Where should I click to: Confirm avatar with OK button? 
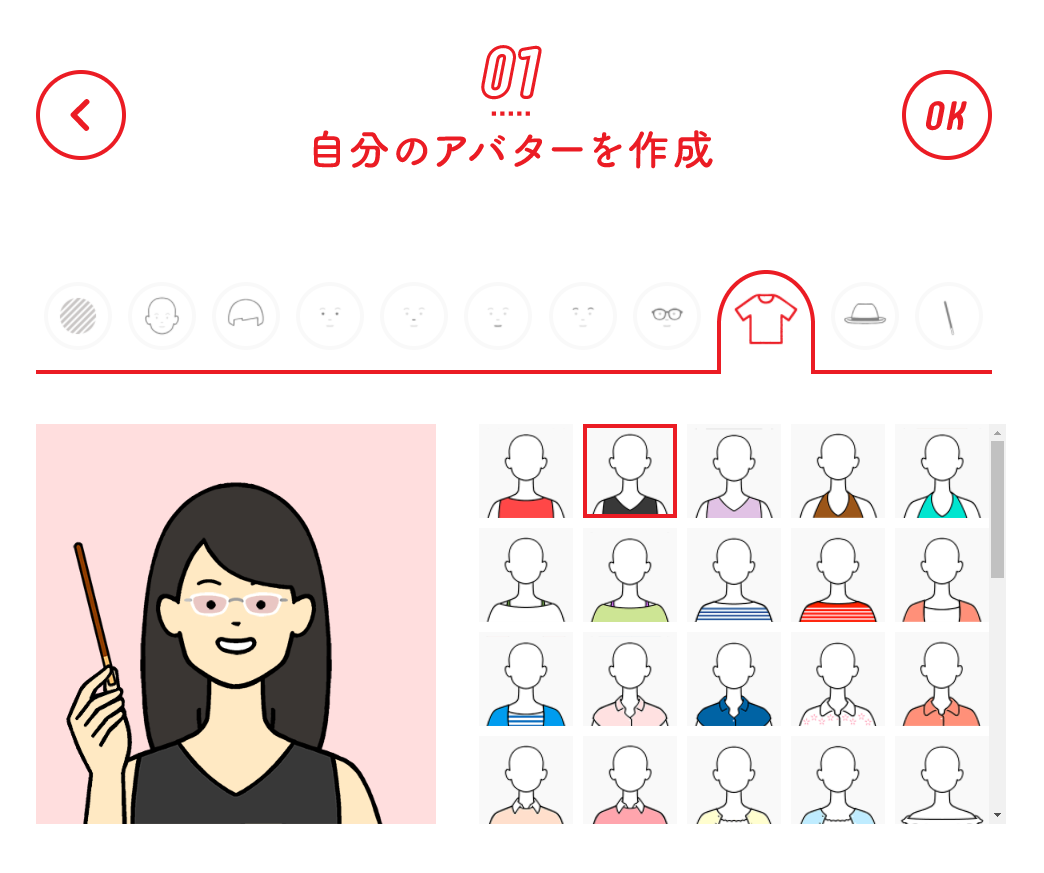coord(946,115)
